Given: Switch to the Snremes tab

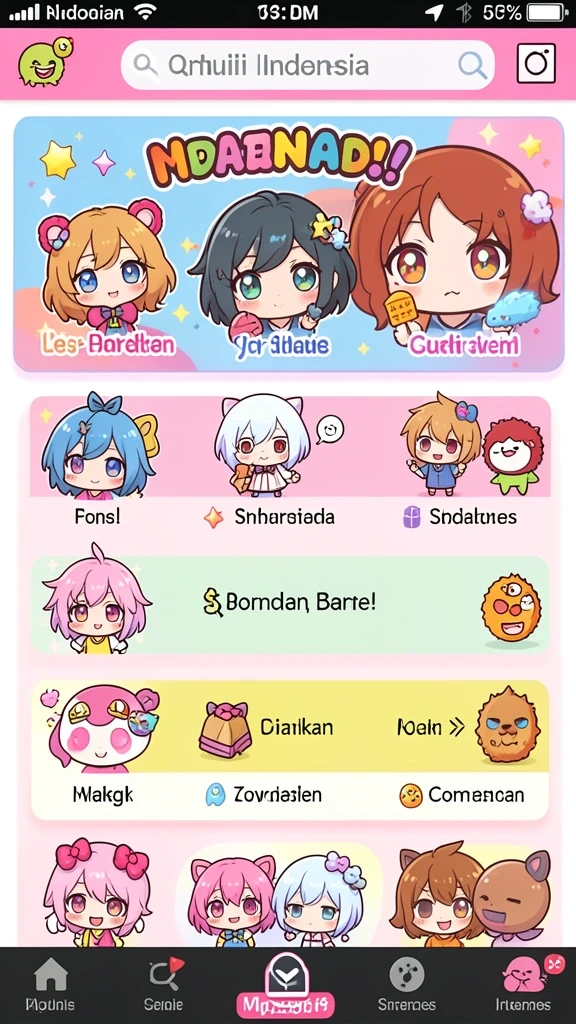Looking at the screenshot, I should click(x=406, y=985).
